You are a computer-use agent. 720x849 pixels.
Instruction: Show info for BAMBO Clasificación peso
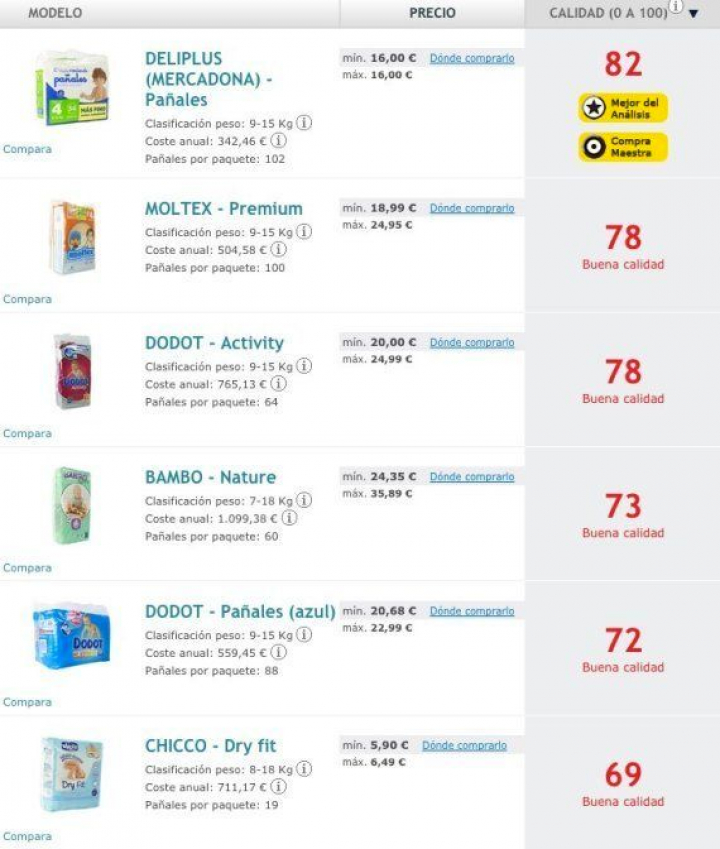pos(304,500)
